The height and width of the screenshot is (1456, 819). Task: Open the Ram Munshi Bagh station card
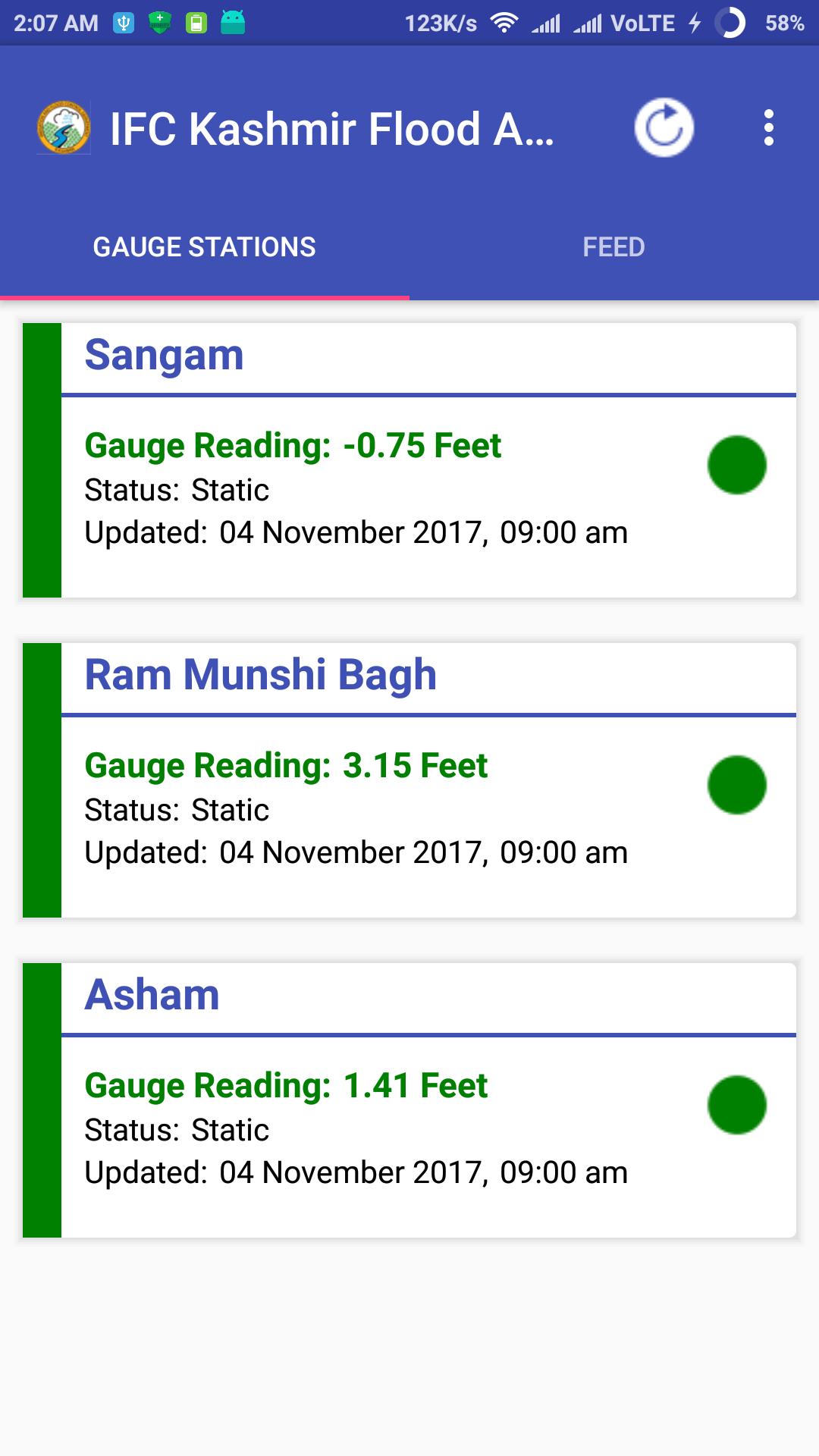point(409,780)
